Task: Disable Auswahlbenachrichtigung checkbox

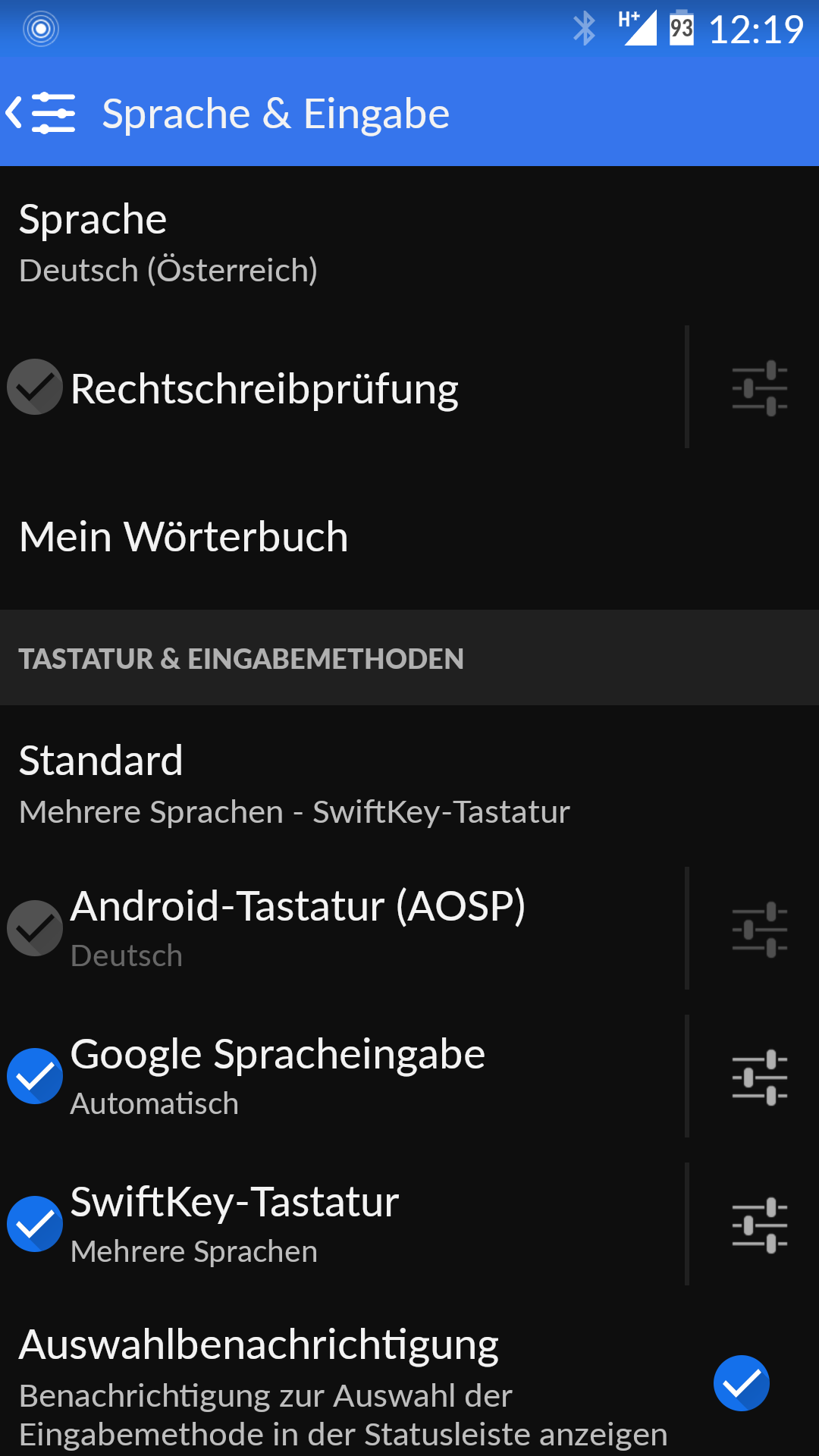Action: pyautogui.click(x=742, y=1383)
